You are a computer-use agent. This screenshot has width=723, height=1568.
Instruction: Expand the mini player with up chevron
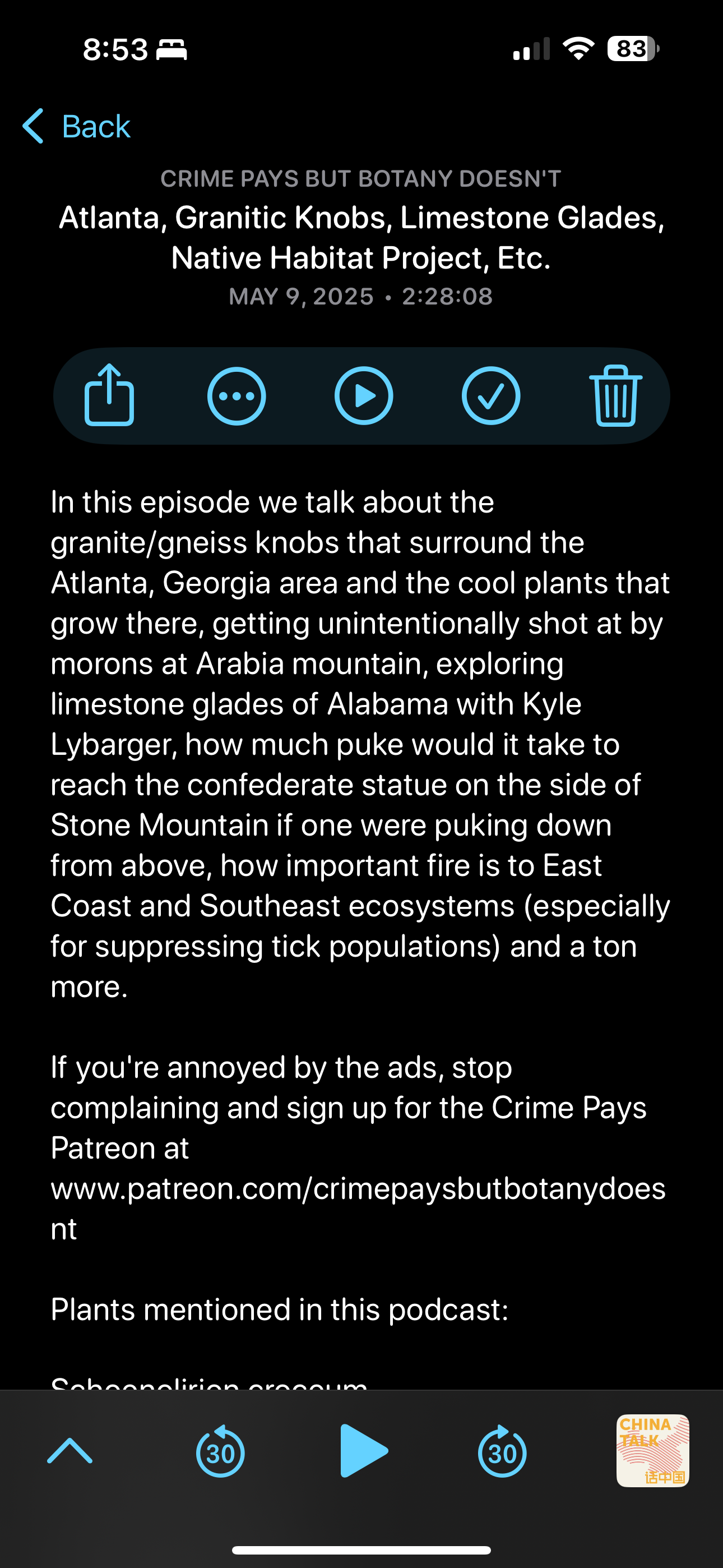click(x=69, y=1451)
